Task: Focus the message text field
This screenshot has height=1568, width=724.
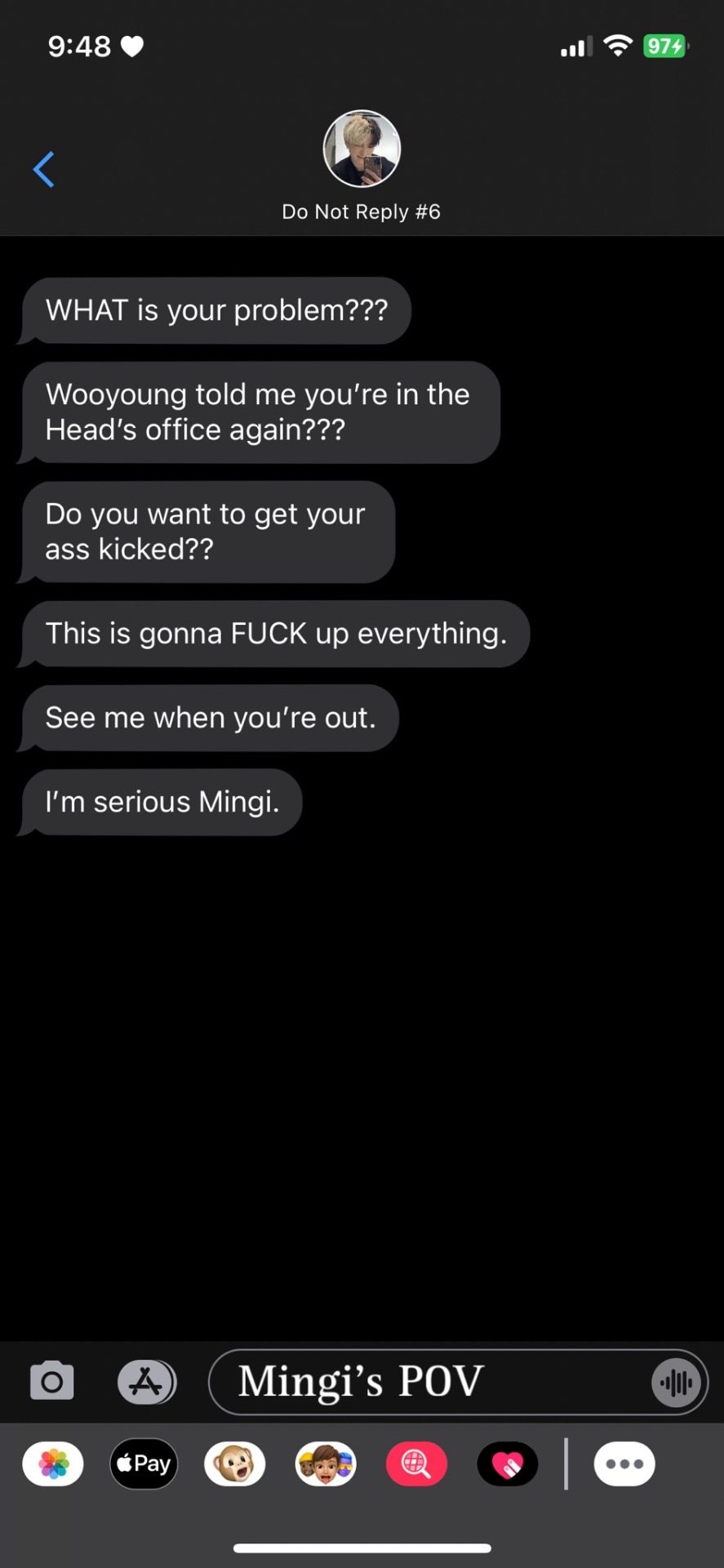Action: tap(433, 1382)
